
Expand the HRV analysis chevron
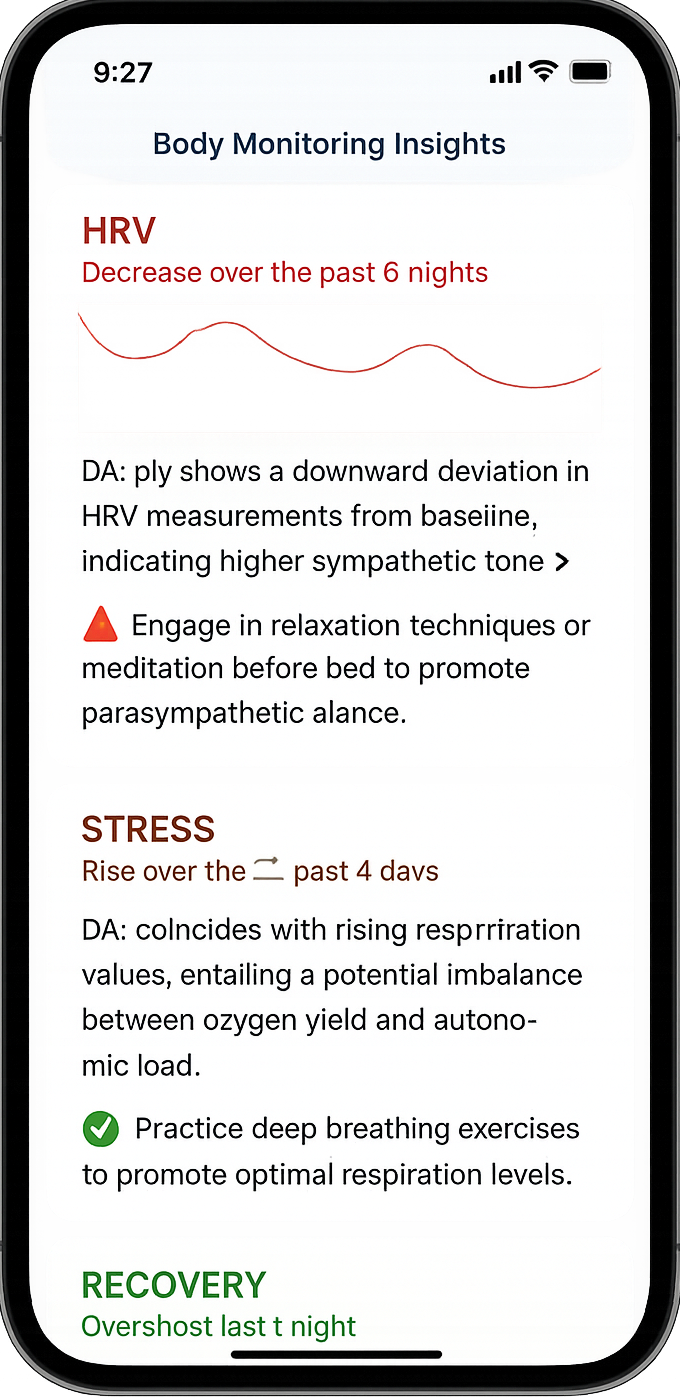[562, 563]
